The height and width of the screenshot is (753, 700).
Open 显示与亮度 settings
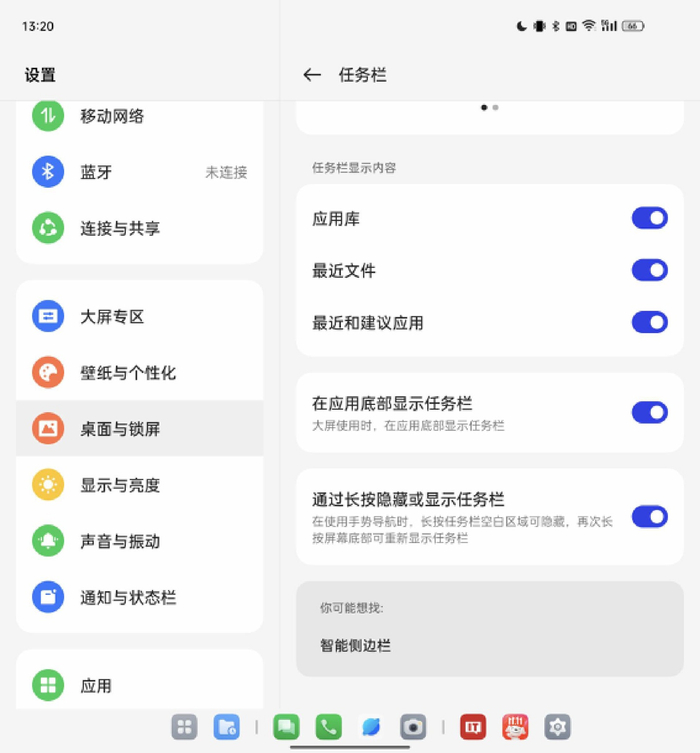coord(139,485)
